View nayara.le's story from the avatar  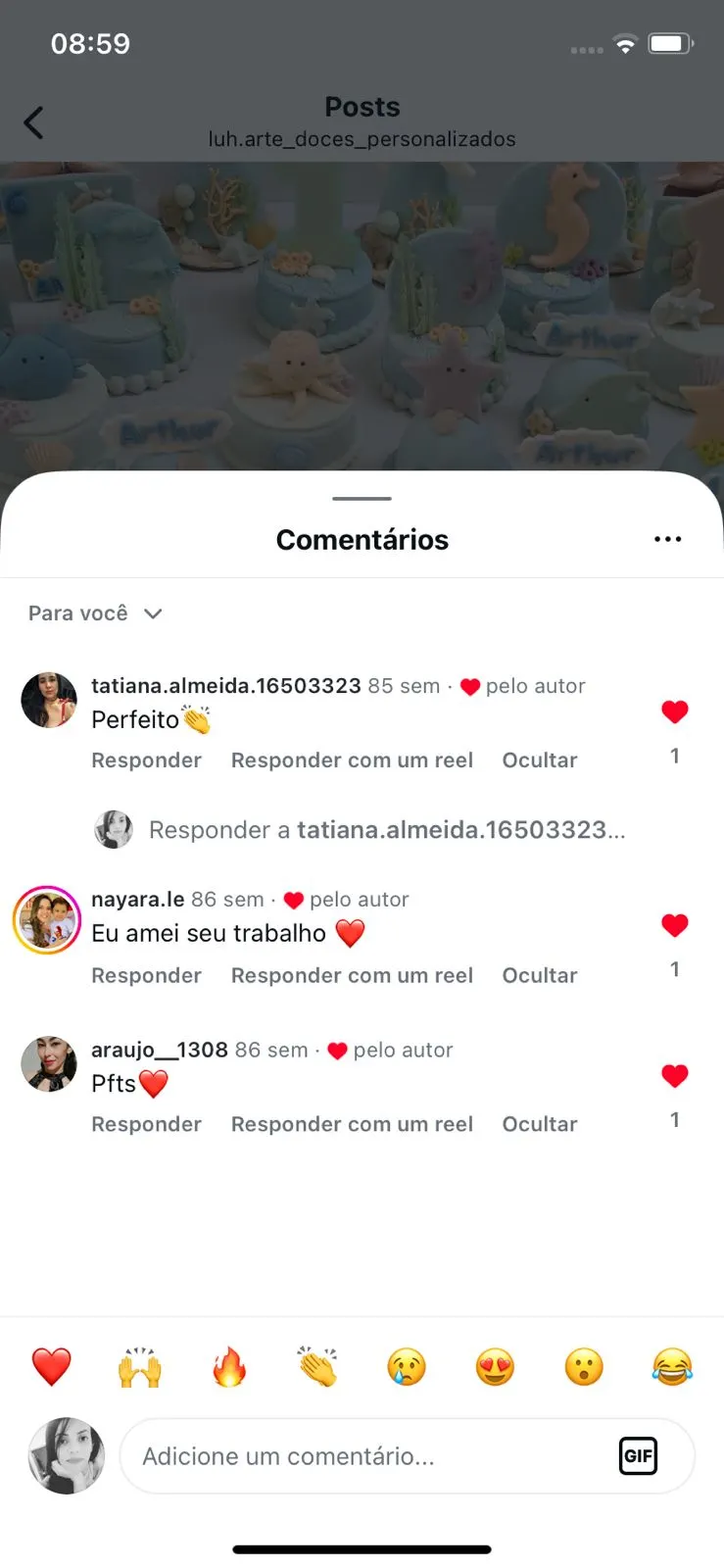pos(47,920)
